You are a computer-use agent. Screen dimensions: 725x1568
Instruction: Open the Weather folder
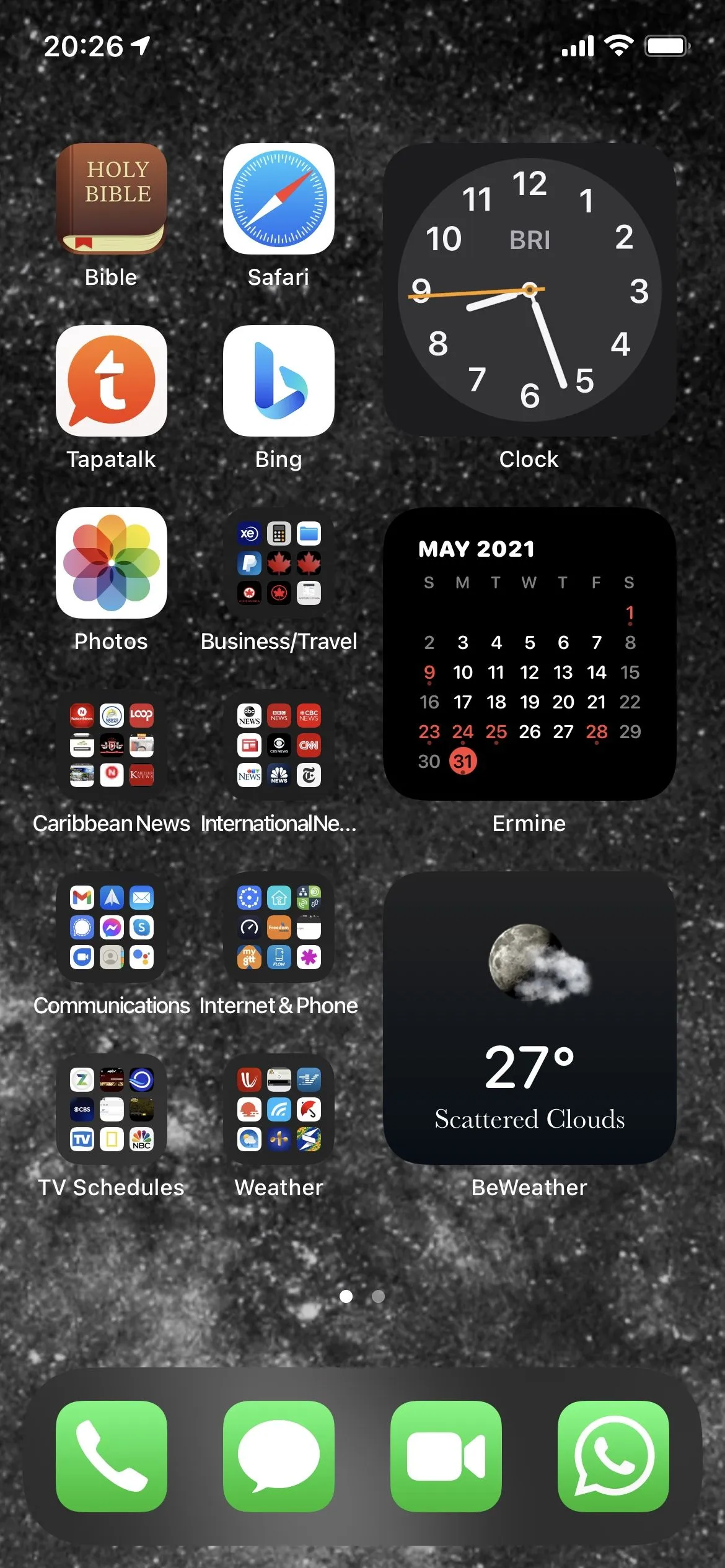pyautogui.click(x=279, y=1109)
